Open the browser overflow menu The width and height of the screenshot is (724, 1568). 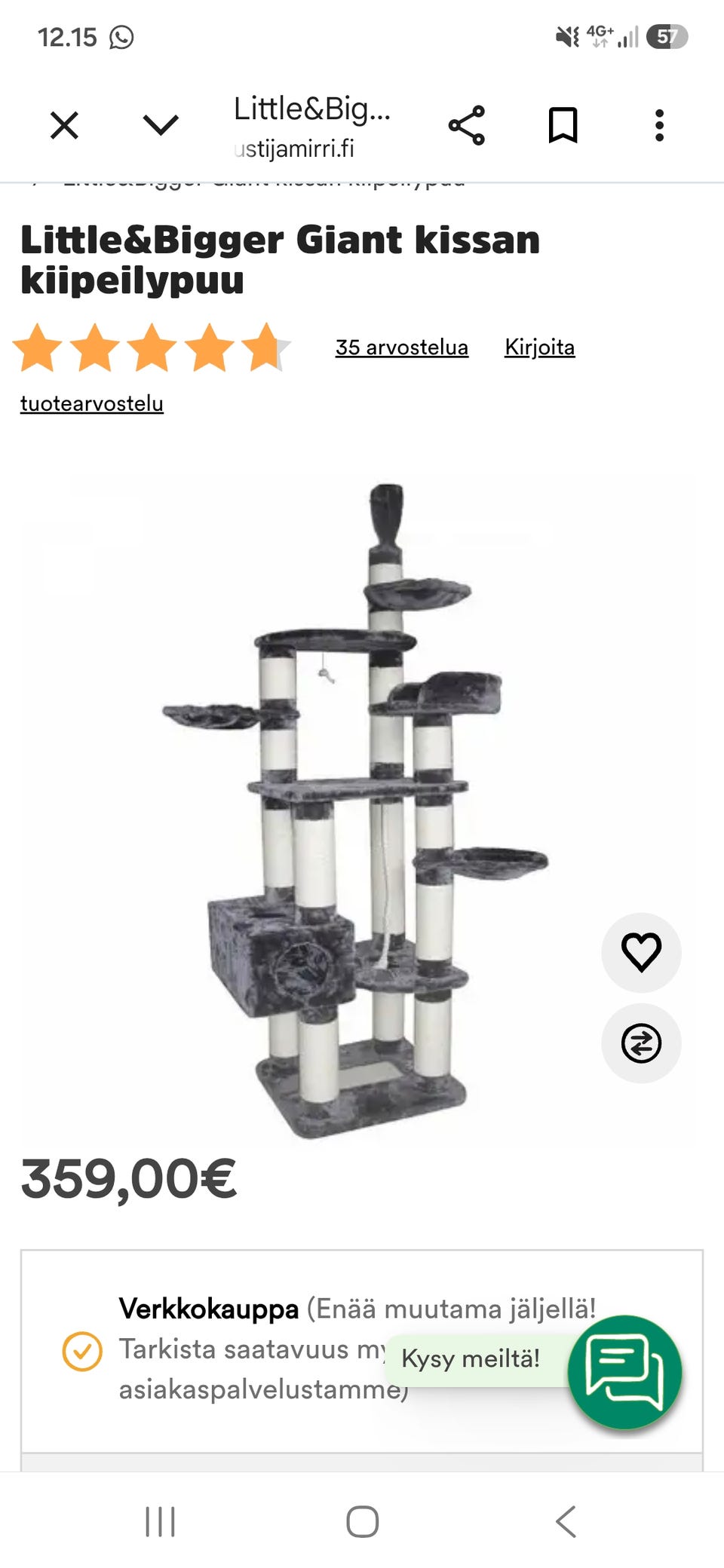(659, 125)
